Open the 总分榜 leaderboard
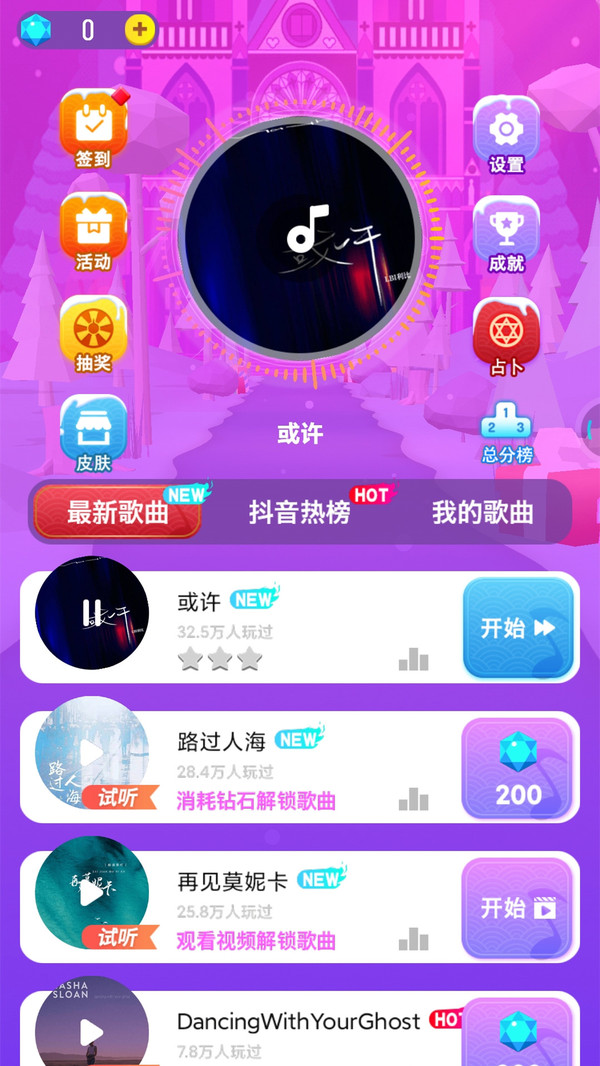This screenshot has height=1066, width=600. pos(506,432)
